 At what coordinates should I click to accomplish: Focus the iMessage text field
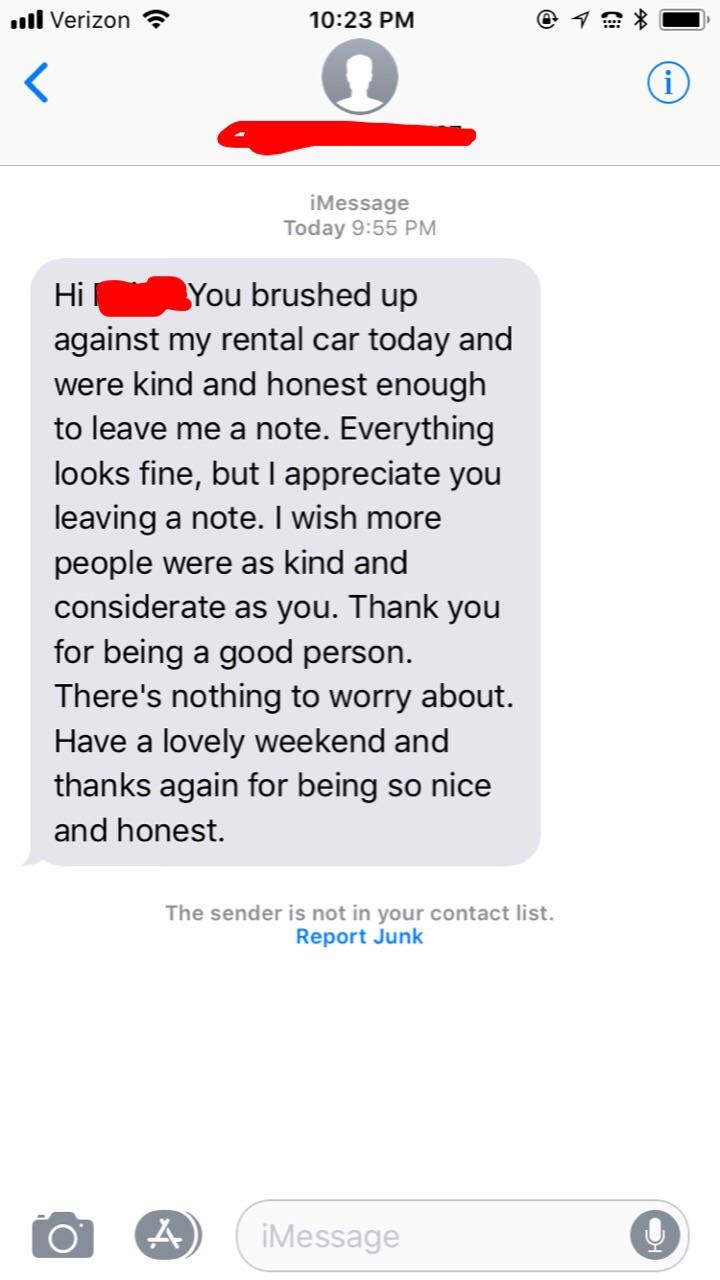440,1236
